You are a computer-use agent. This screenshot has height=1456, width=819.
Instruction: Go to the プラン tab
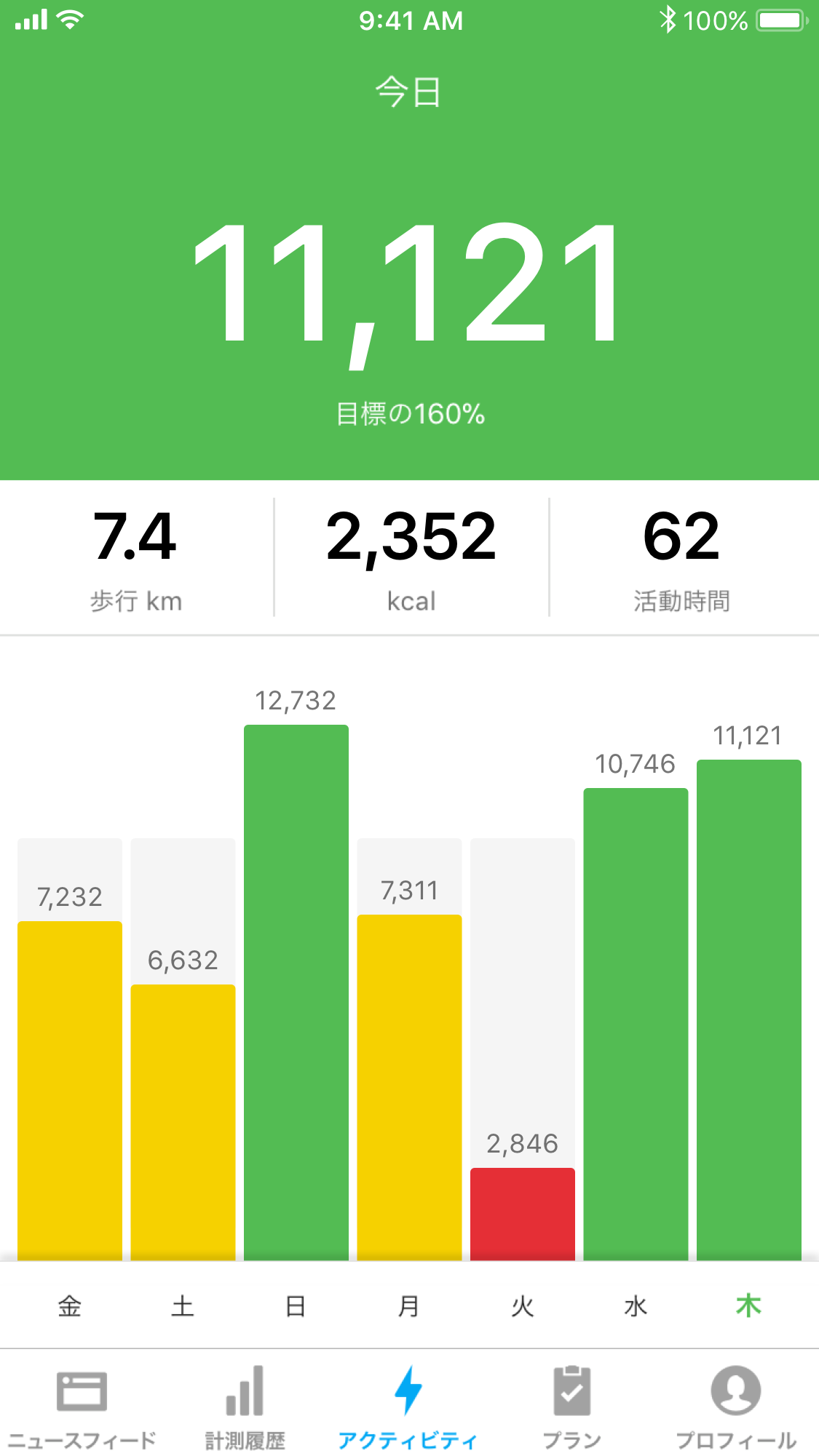click(573, 1406)
